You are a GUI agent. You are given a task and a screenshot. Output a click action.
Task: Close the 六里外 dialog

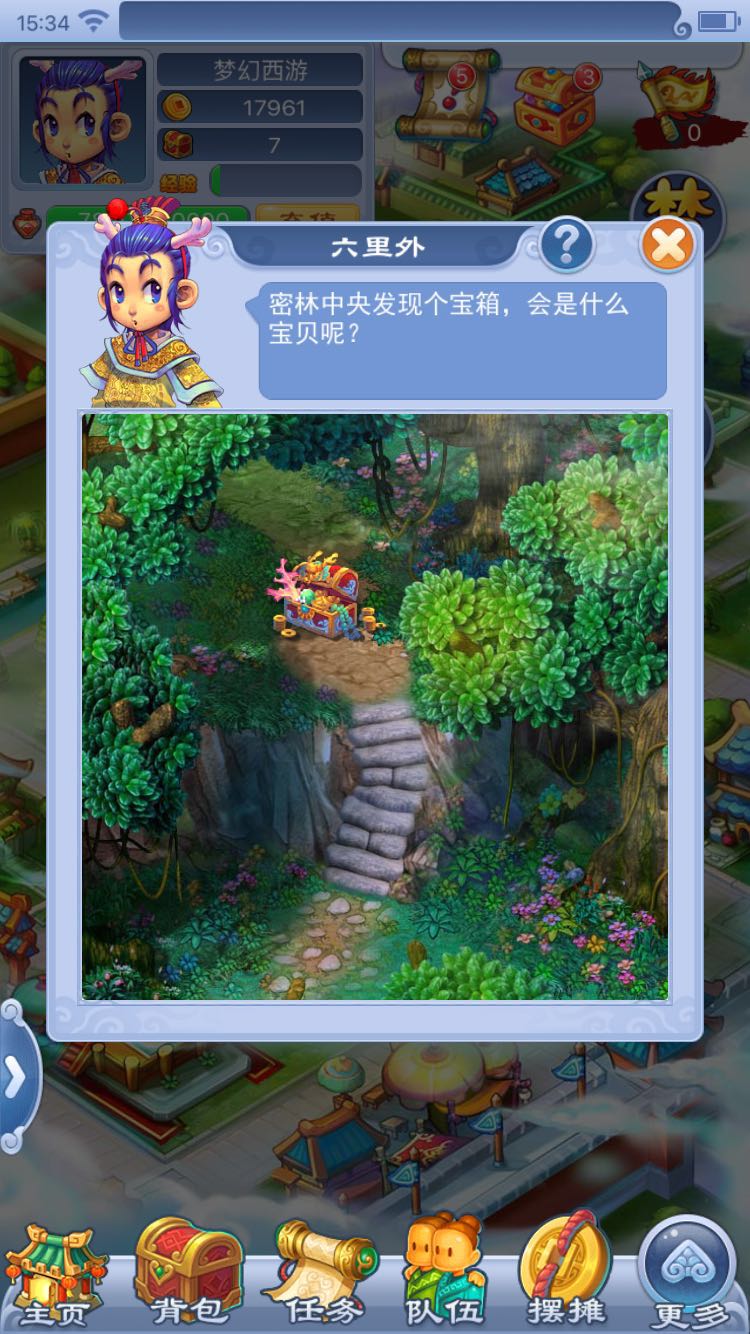click(x=668, y=246)
